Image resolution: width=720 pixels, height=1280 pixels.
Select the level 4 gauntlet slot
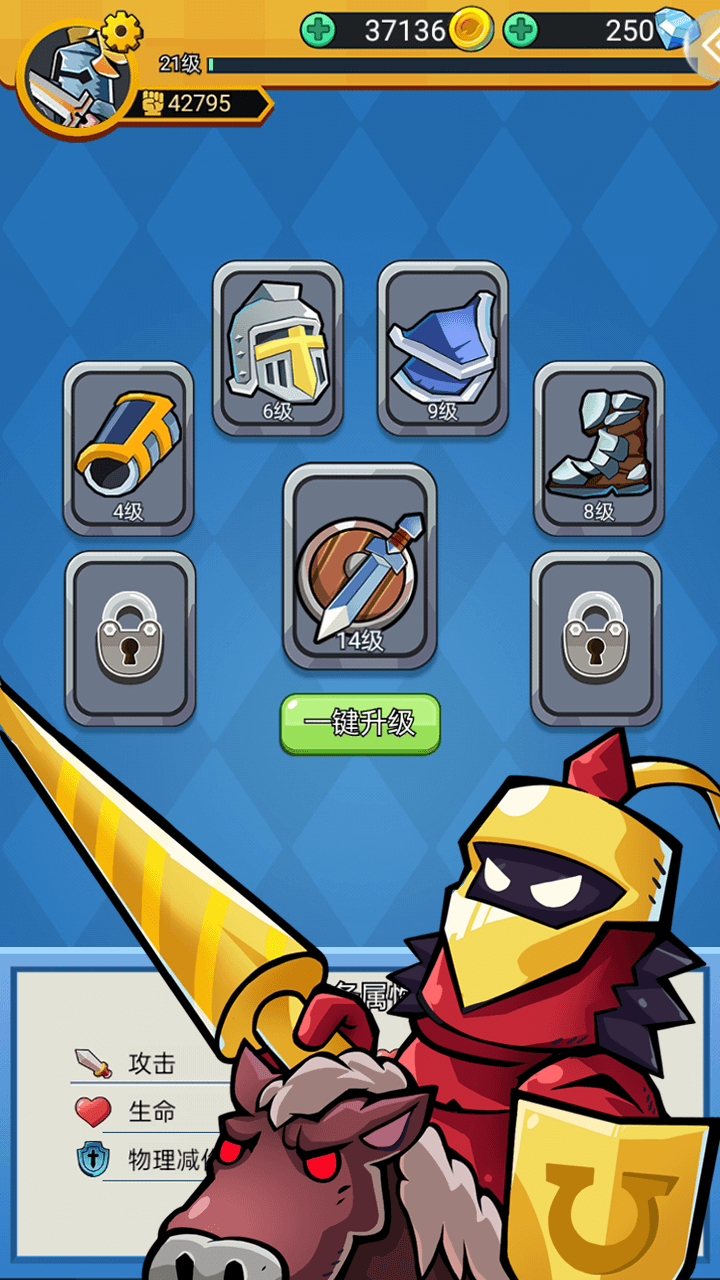pos(128,447)
